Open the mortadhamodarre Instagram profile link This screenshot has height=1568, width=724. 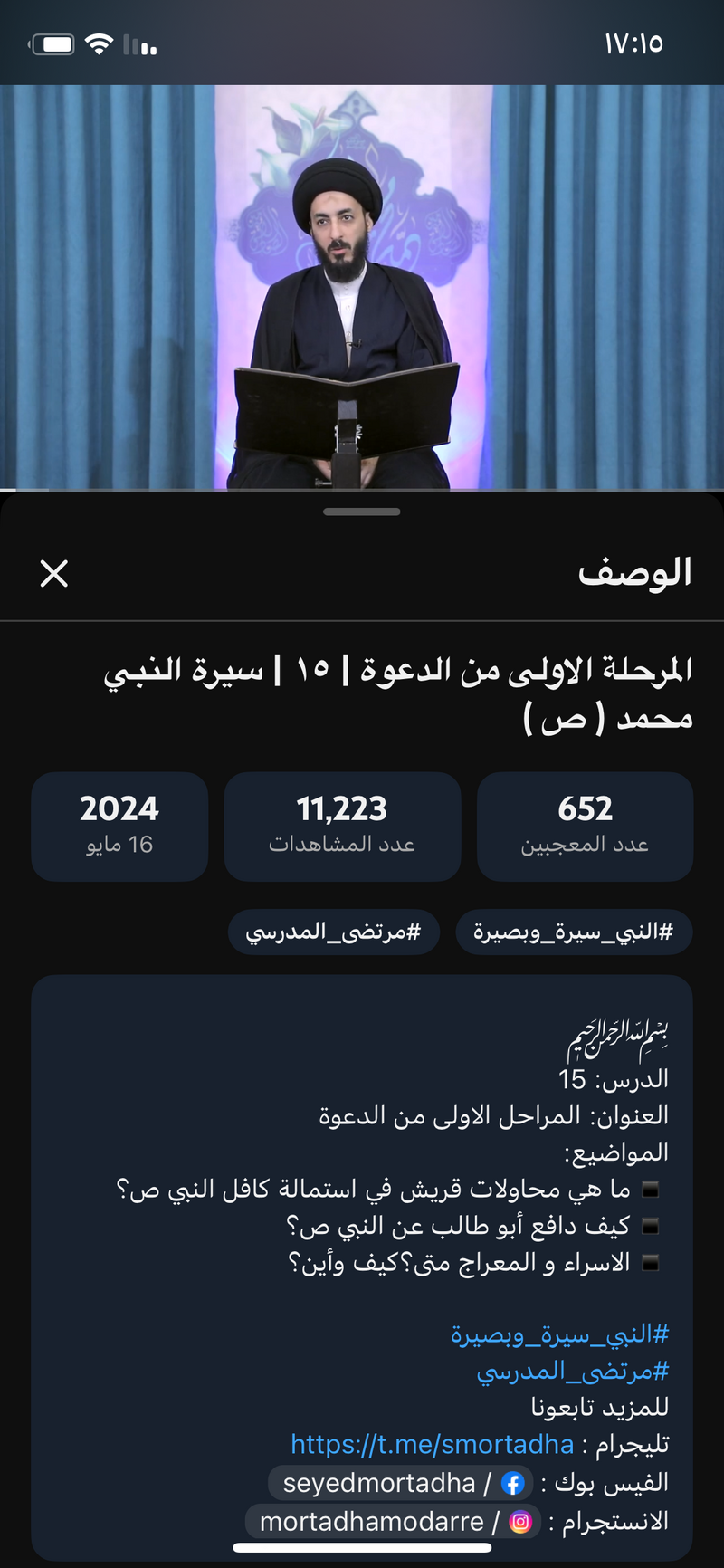(x=393, y=1522)
